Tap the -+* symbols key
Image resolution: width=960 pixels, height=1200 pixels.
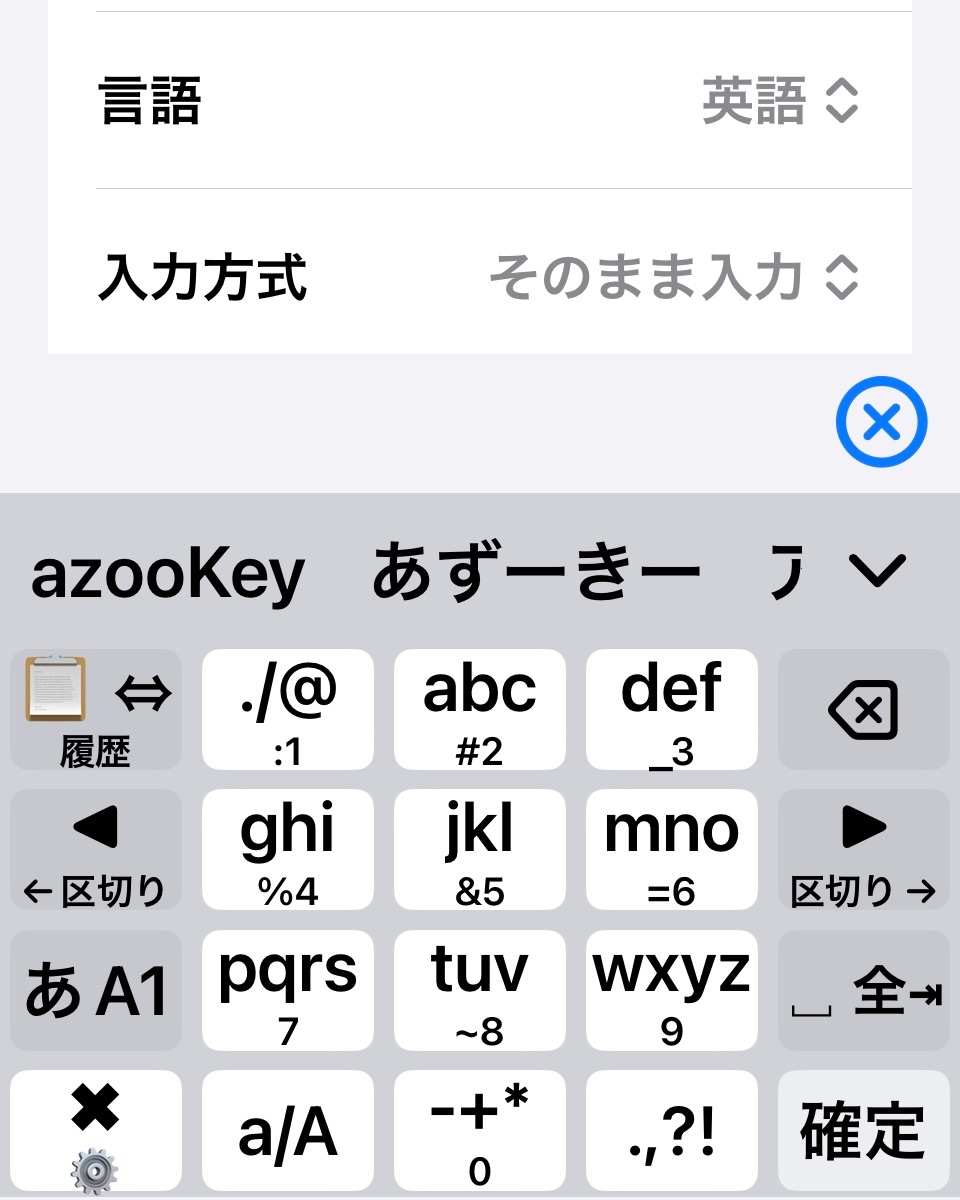tap(480, 1130)
